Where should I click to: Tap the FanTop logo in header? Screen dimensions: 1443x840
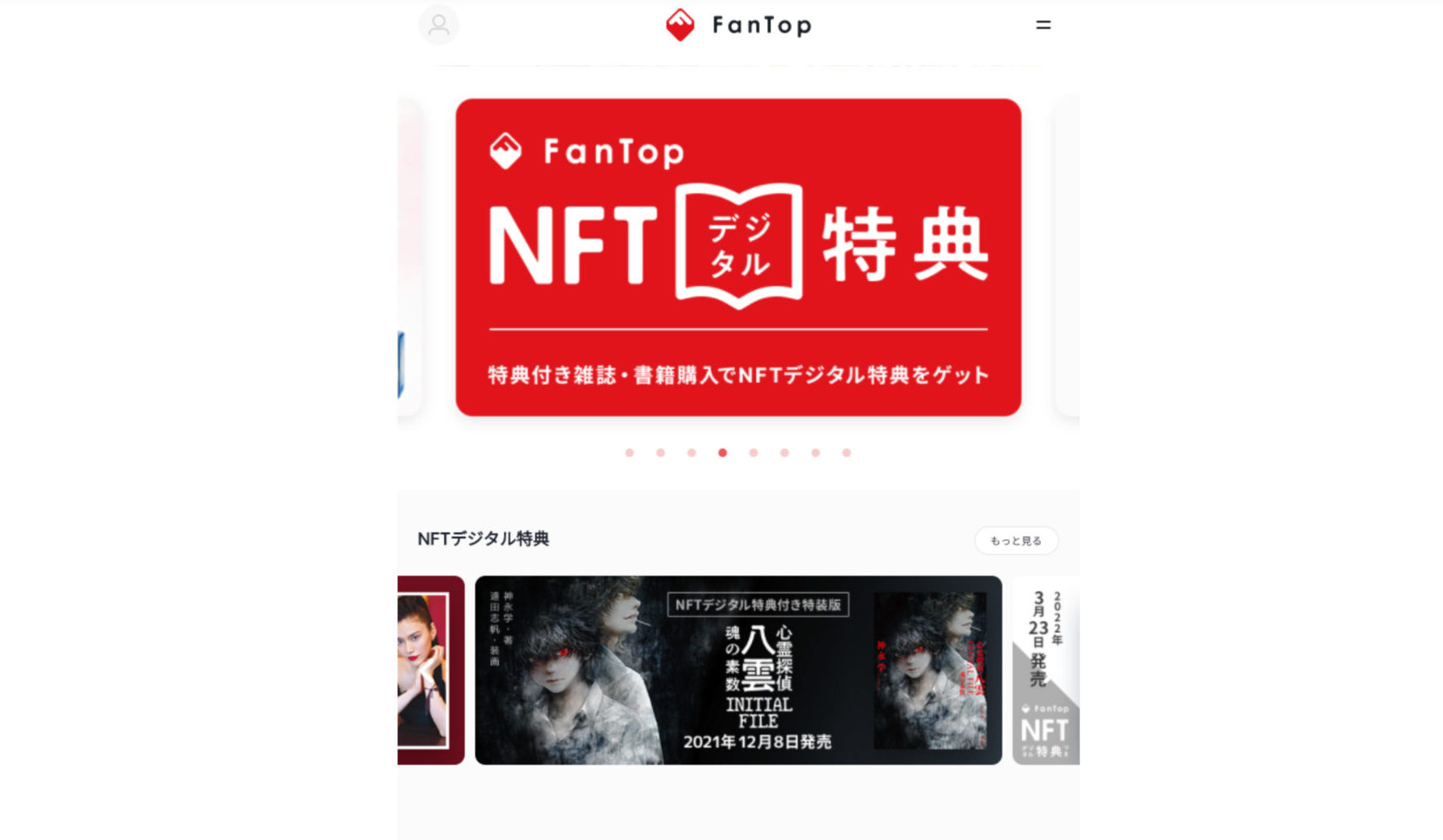click(x=738, y=25)
